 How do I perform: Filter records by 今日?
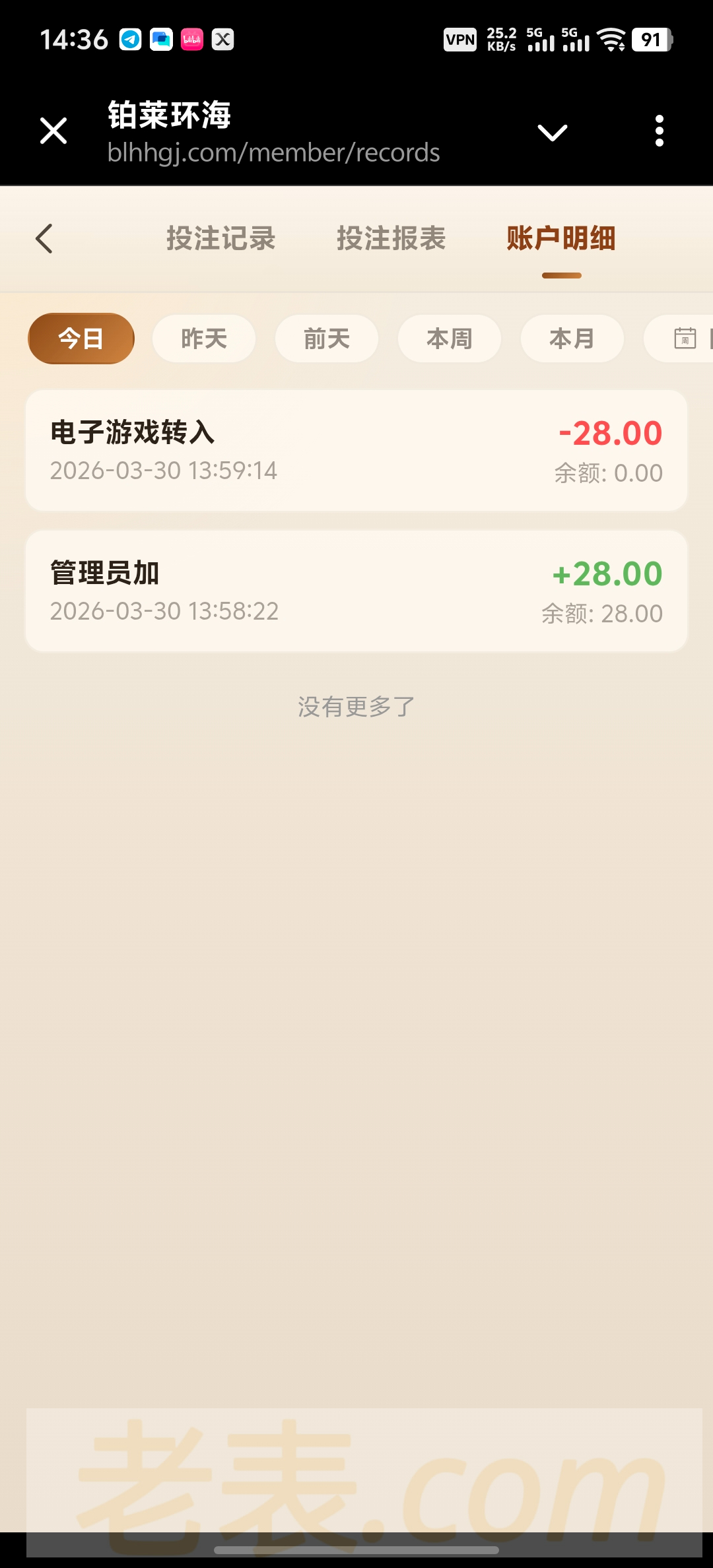(81, 339)
